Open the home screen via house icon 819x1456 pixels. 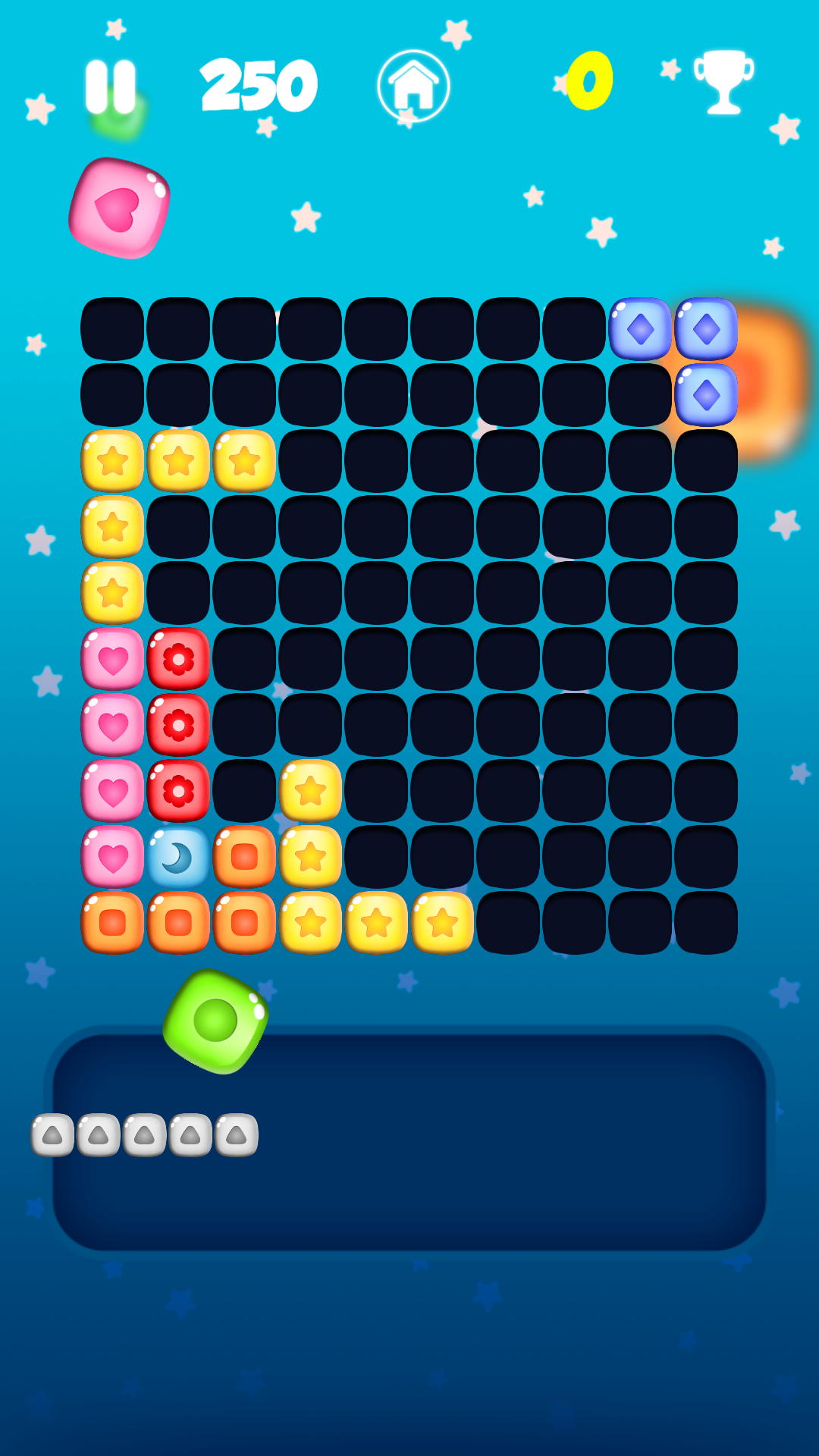(x=413, y=83)
